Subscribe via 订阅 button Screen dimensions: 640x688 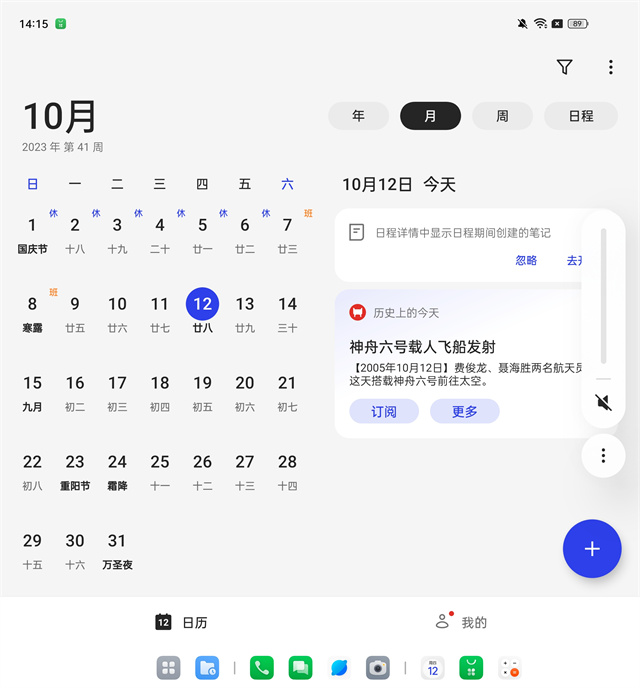pos(384,411)
